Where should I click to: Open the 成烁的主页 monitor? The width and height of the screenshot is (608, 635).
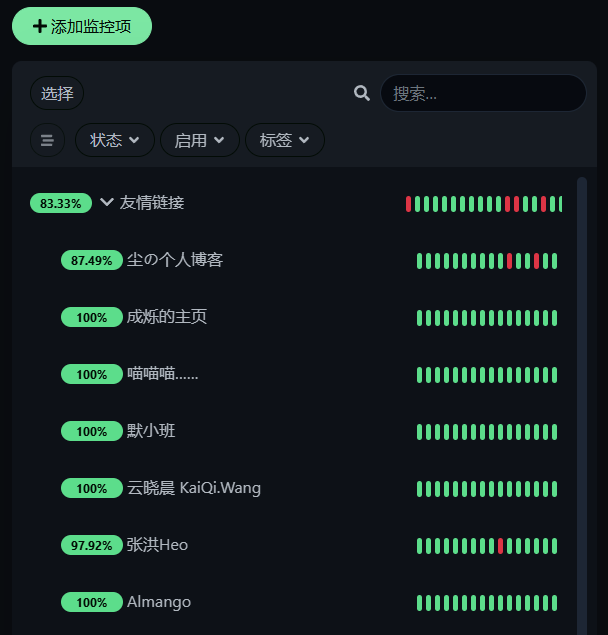[167, 317]
